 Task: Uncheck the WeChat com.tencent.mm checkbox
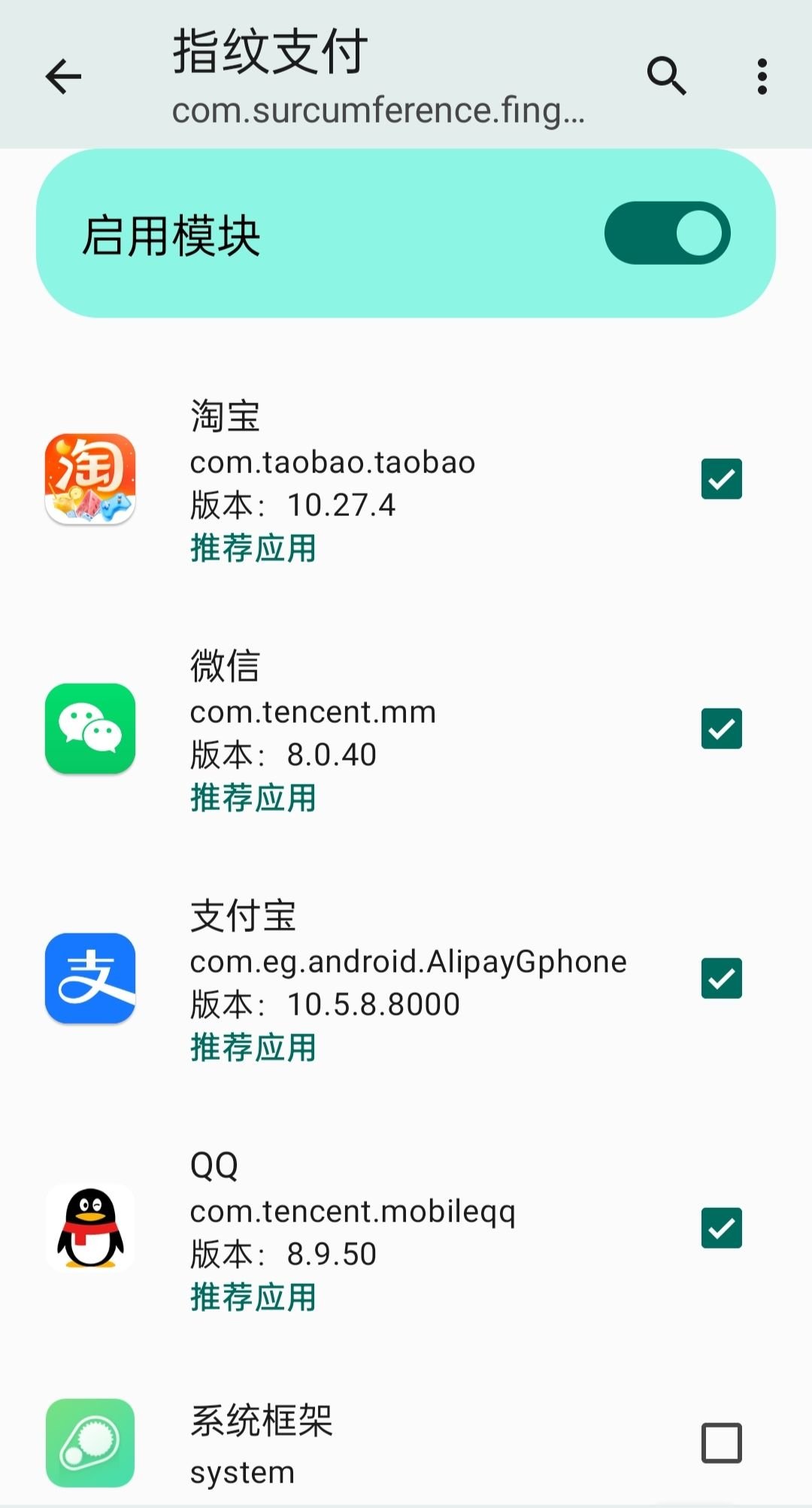pyautogui.click(x=720, y=730)
